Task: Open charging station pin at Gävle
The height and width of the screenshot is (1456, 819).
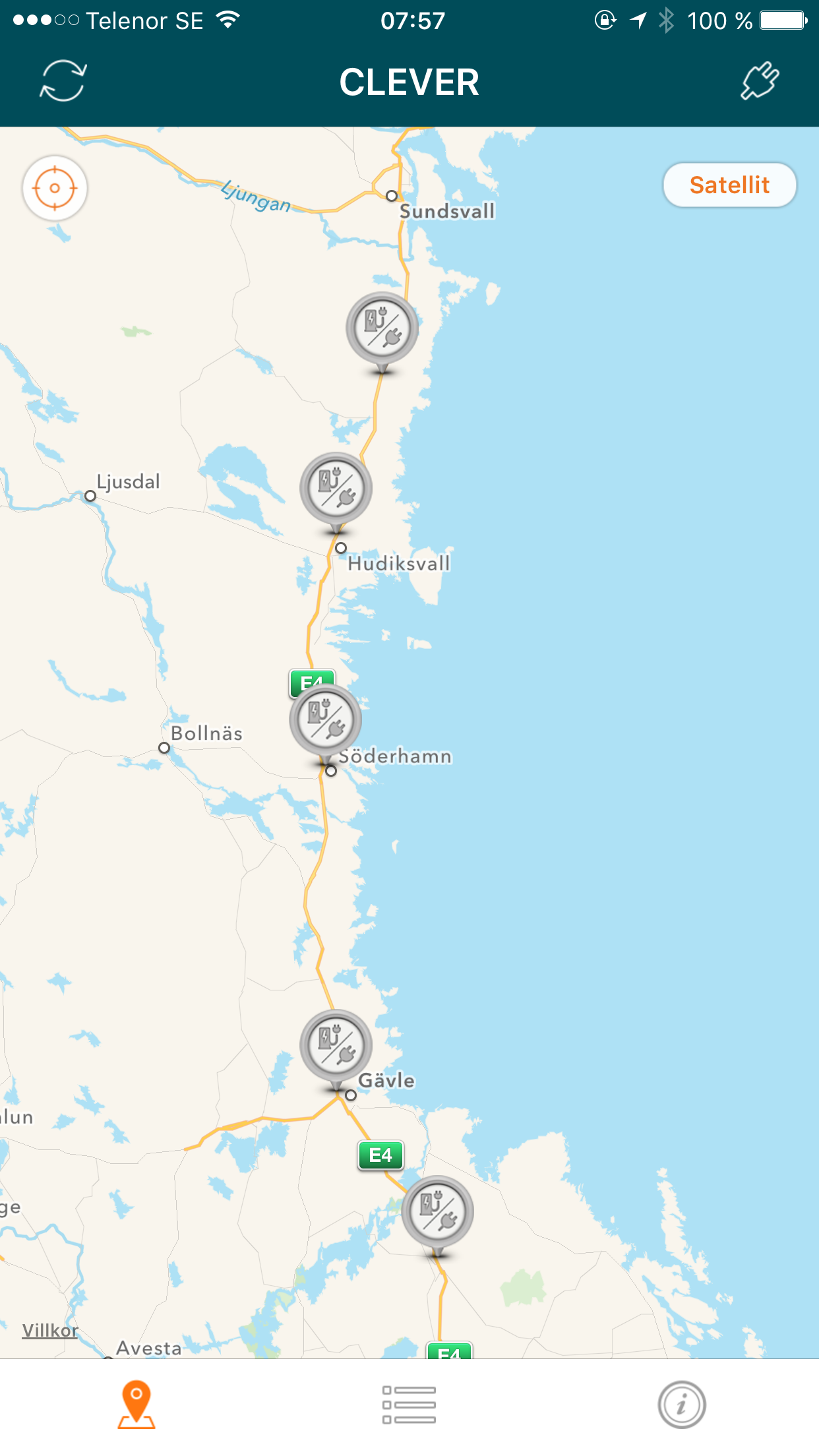Action: [336, 1045]
